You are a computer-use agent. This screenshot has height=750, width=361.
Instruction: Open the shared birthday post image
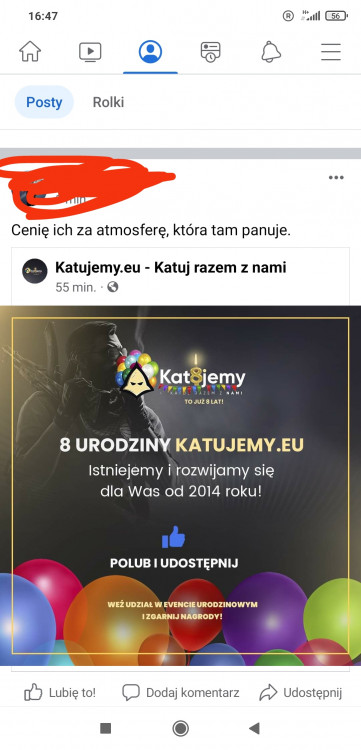click(180, 485)
